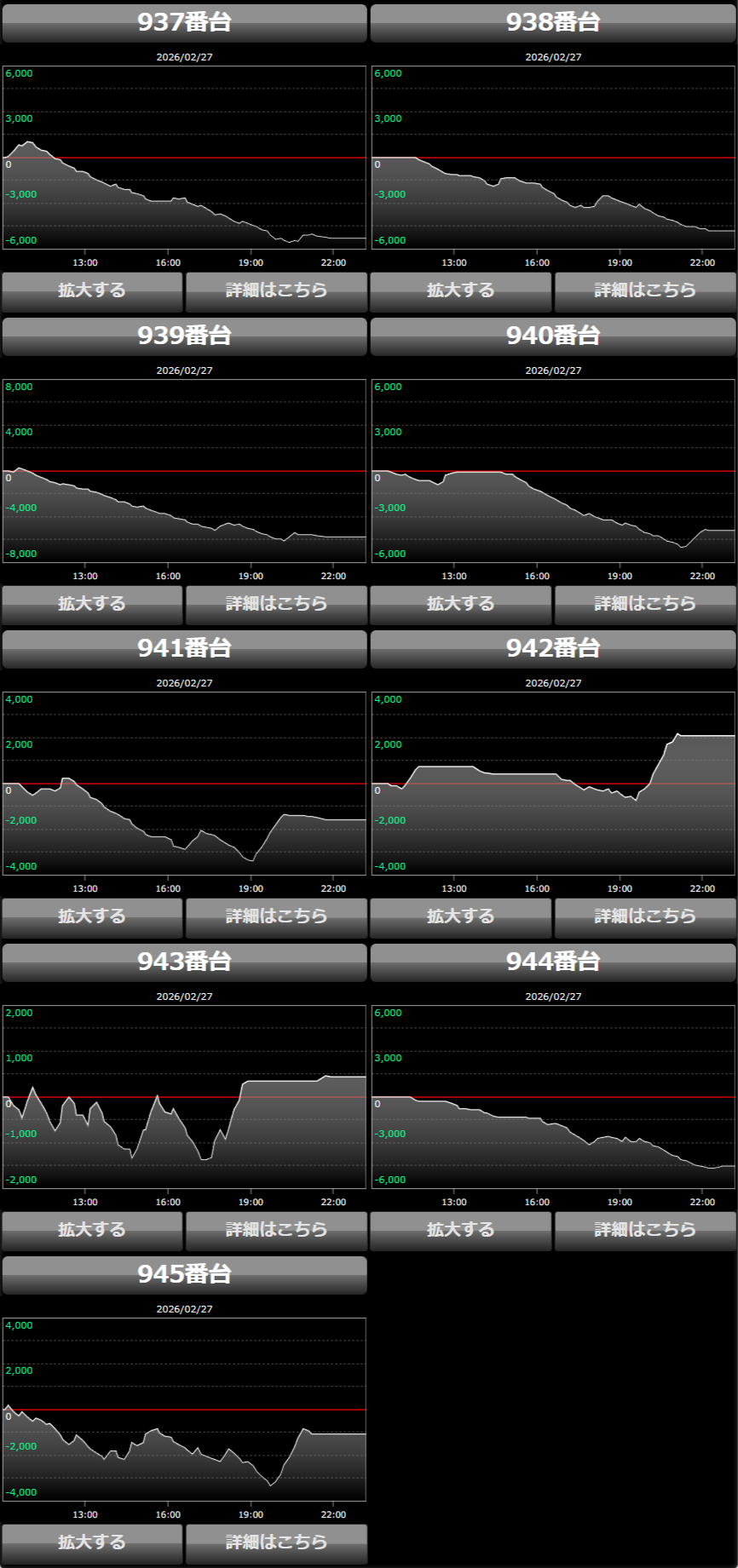Enlarge the 938番台 graph with 拡大する
738x1568 pixels.
[x=461, y=291]
